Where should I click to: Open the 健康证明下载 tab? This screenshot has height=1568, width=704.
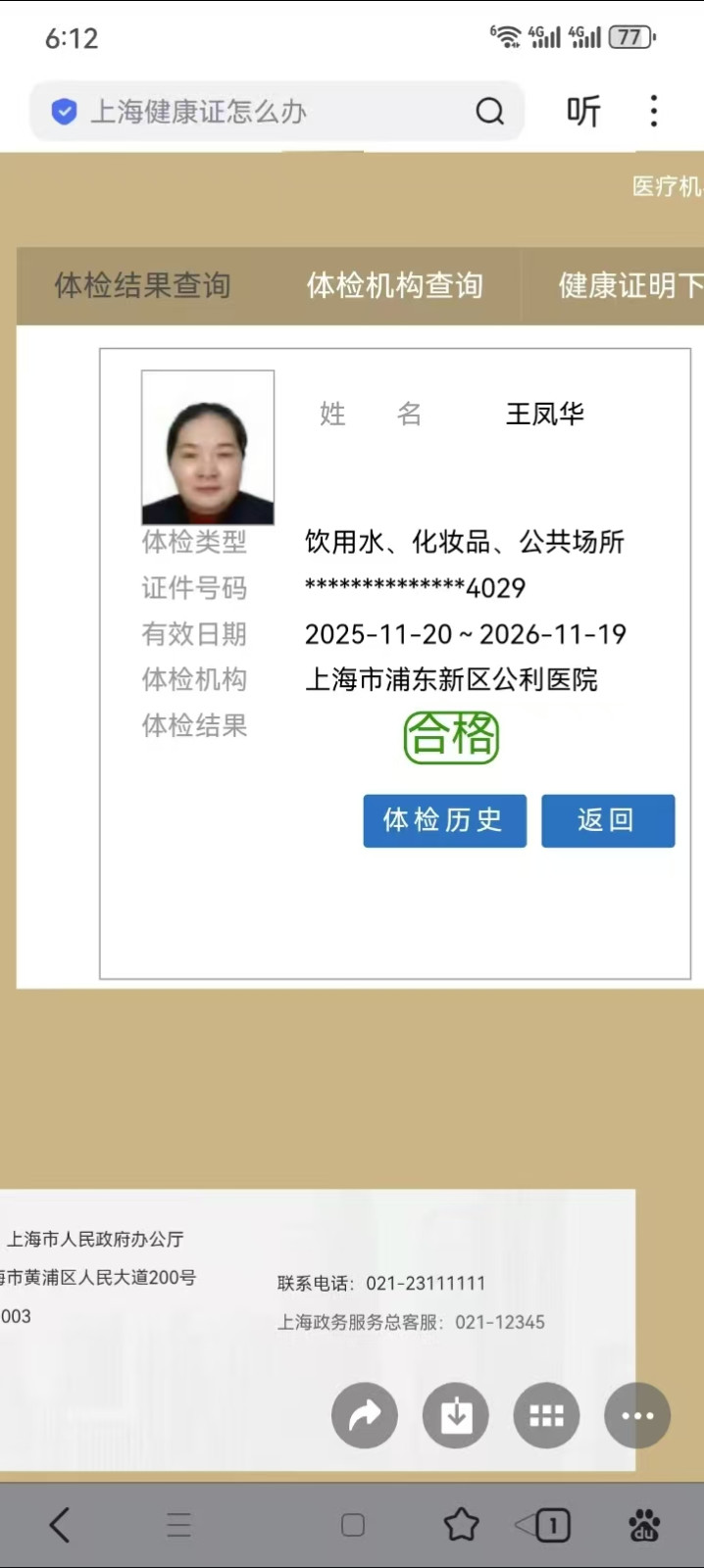click(628, 285)
